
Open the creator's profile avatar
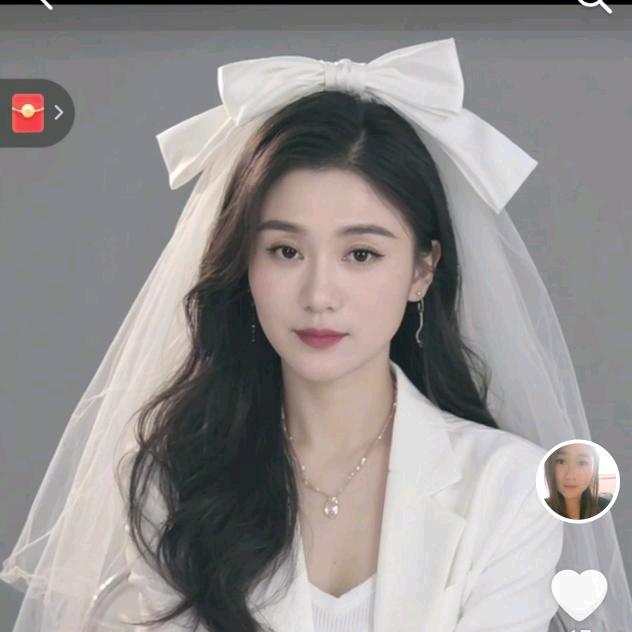(578, 481)
